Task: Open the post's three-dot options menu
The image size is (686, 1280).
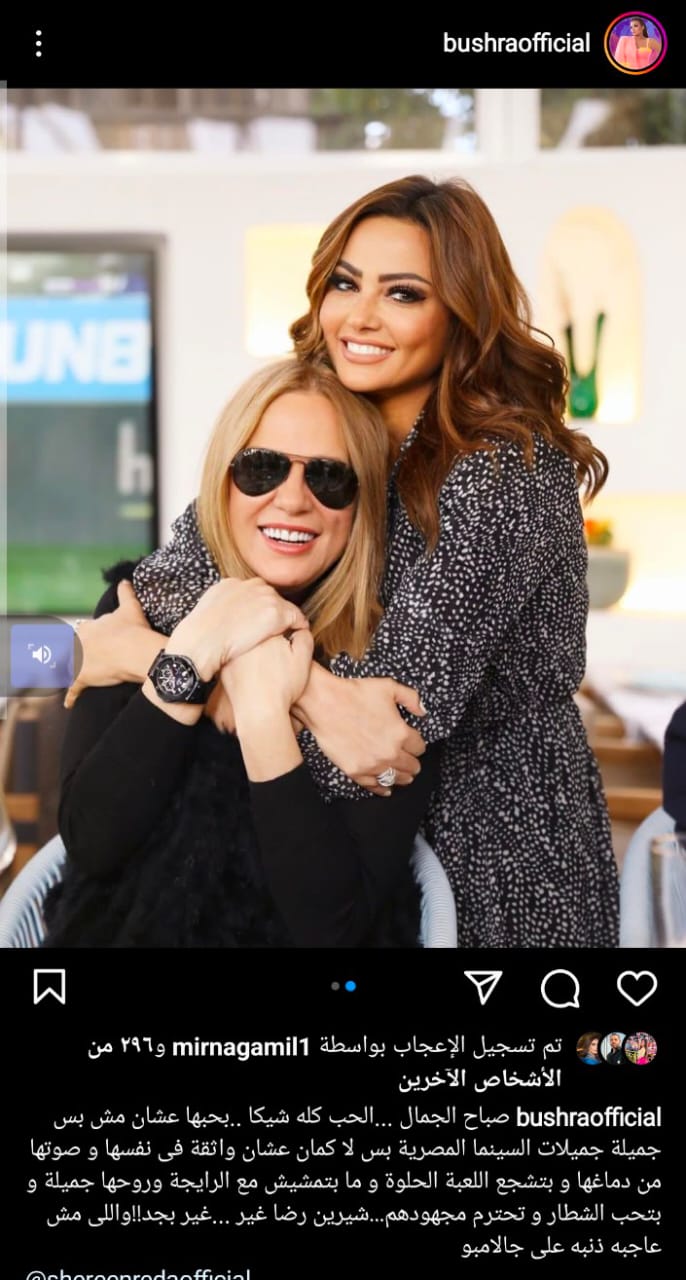Action: [39, 43]
